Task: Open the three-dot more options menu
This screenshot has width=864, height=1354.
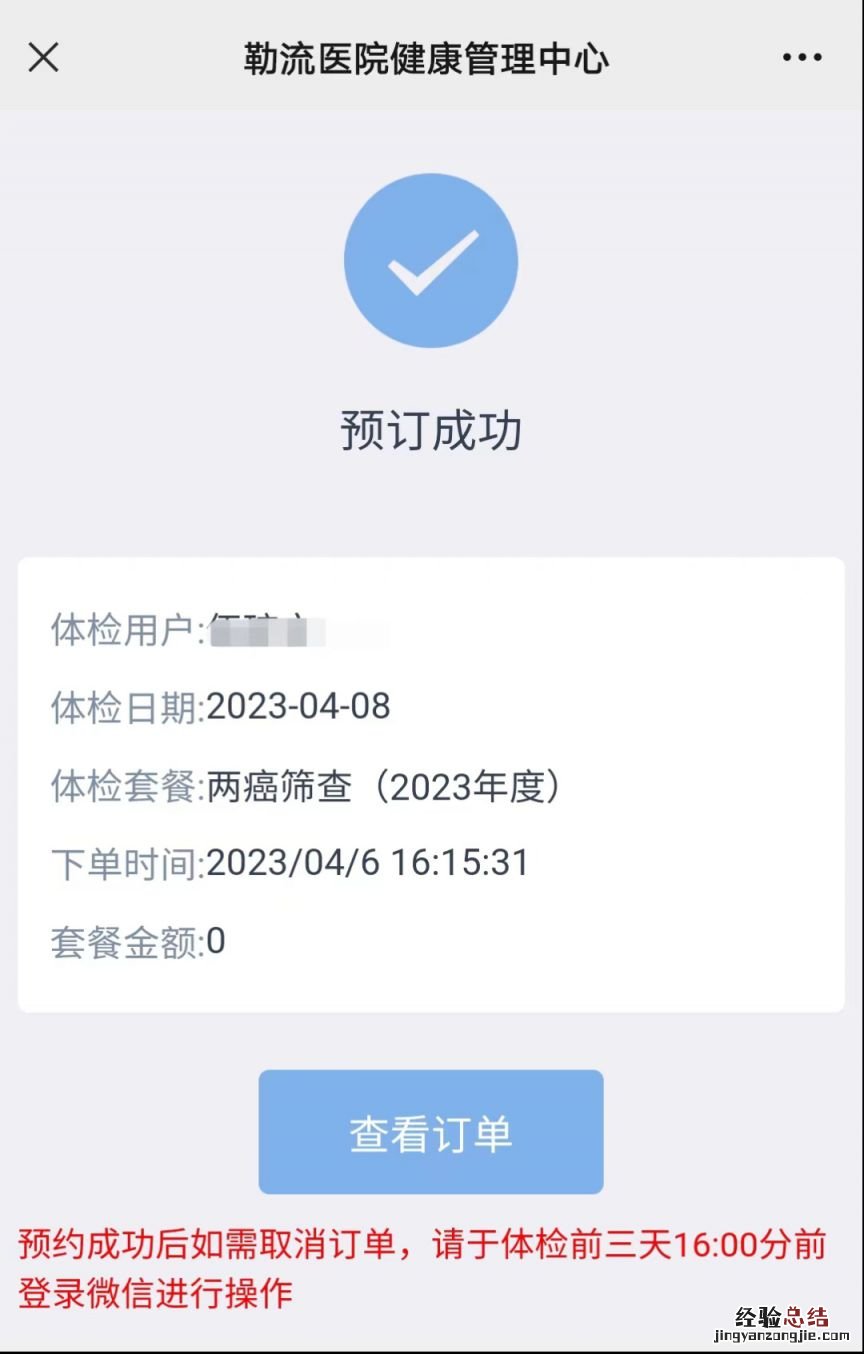Action: [802, 58]
